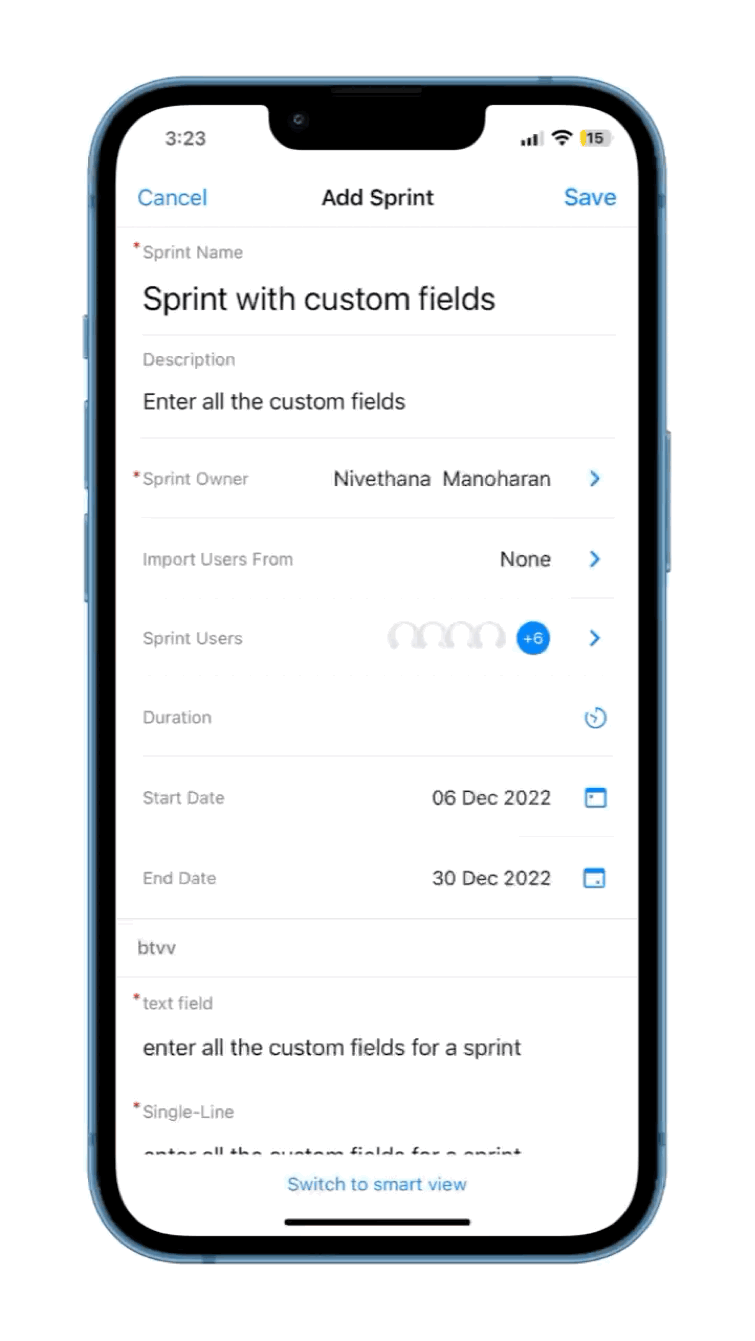Open Import Users From options
Viewport: 755px width, 1341px height.
[x=594, y=559]
